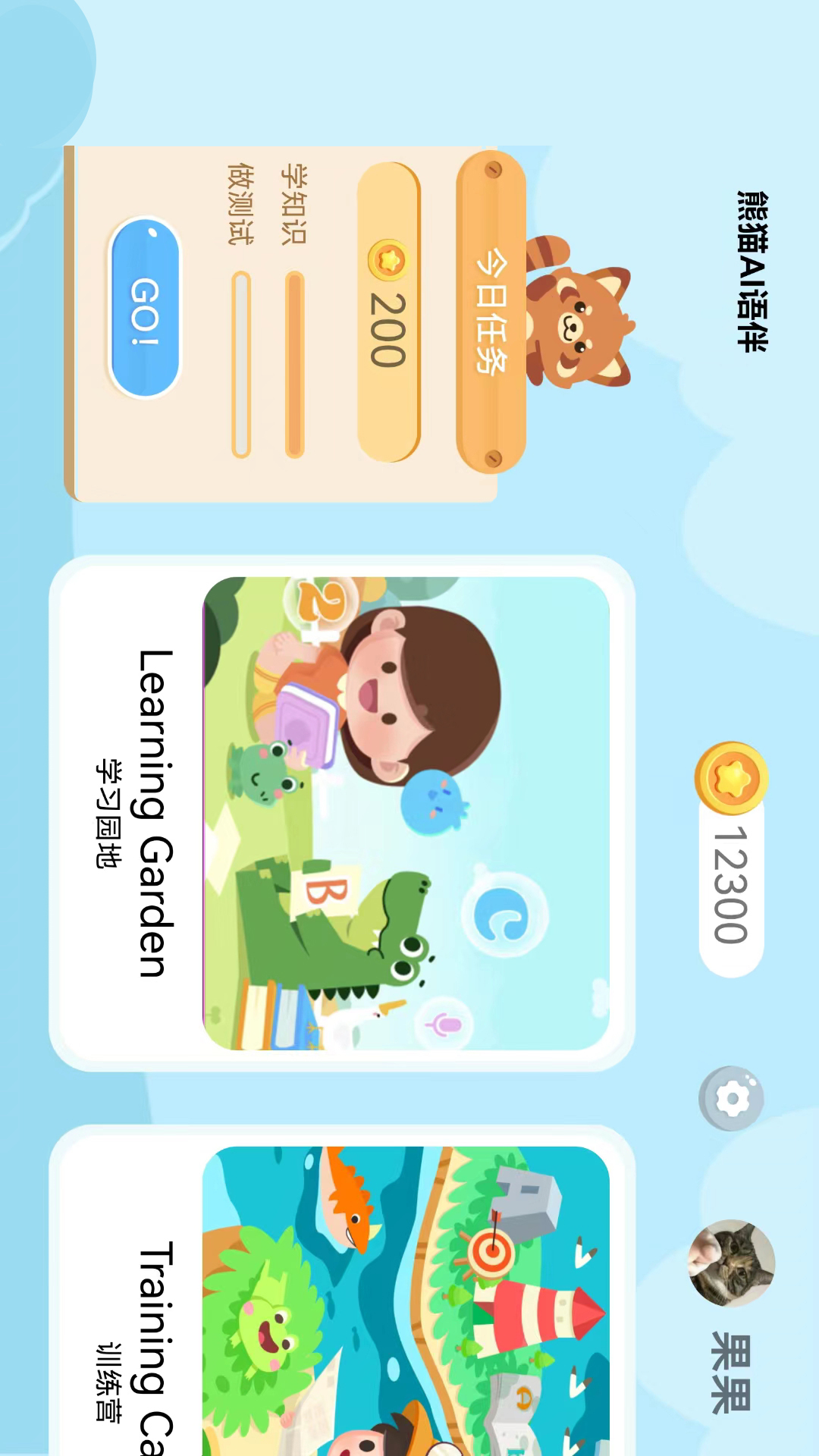819x1456 pixels.
Task: Open the Learning Garden card
Action: [x=341, y=813]
